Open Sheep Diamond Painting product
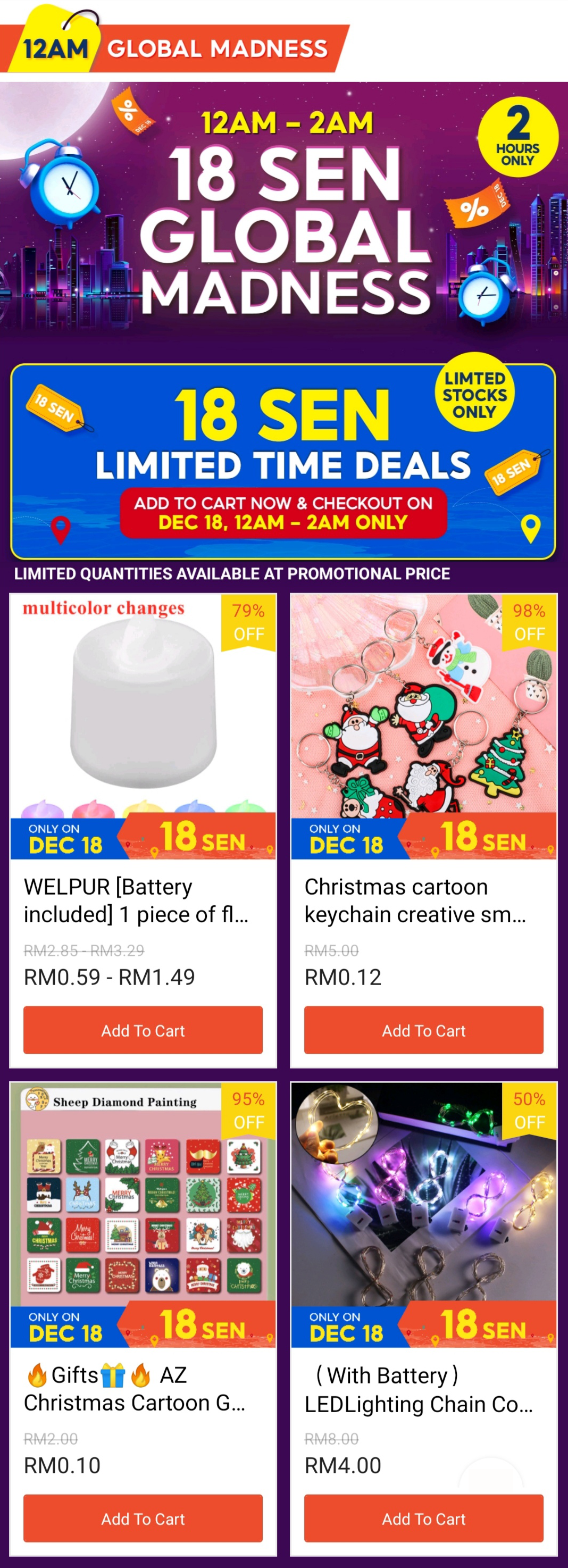The height and width of the screenshot is (1568, 568). pyautogui.click(x=143, y=1194)
